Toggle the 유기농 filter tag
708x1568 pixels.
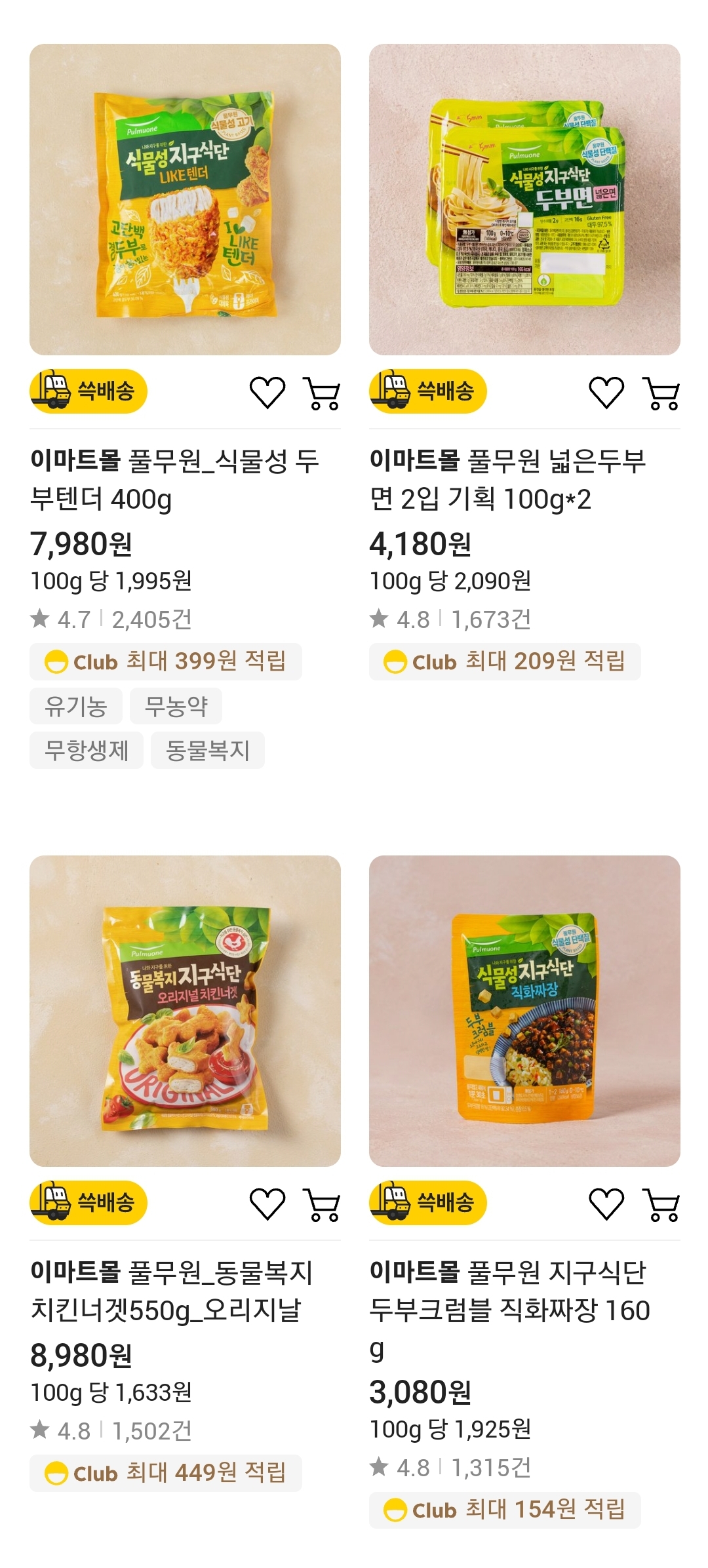click(74, 705)
